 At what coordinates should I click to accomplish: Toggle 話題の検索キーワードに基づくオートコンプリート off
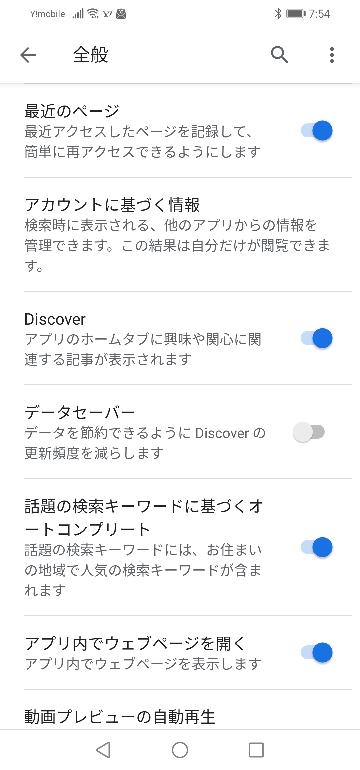click(x=317, y=547)
